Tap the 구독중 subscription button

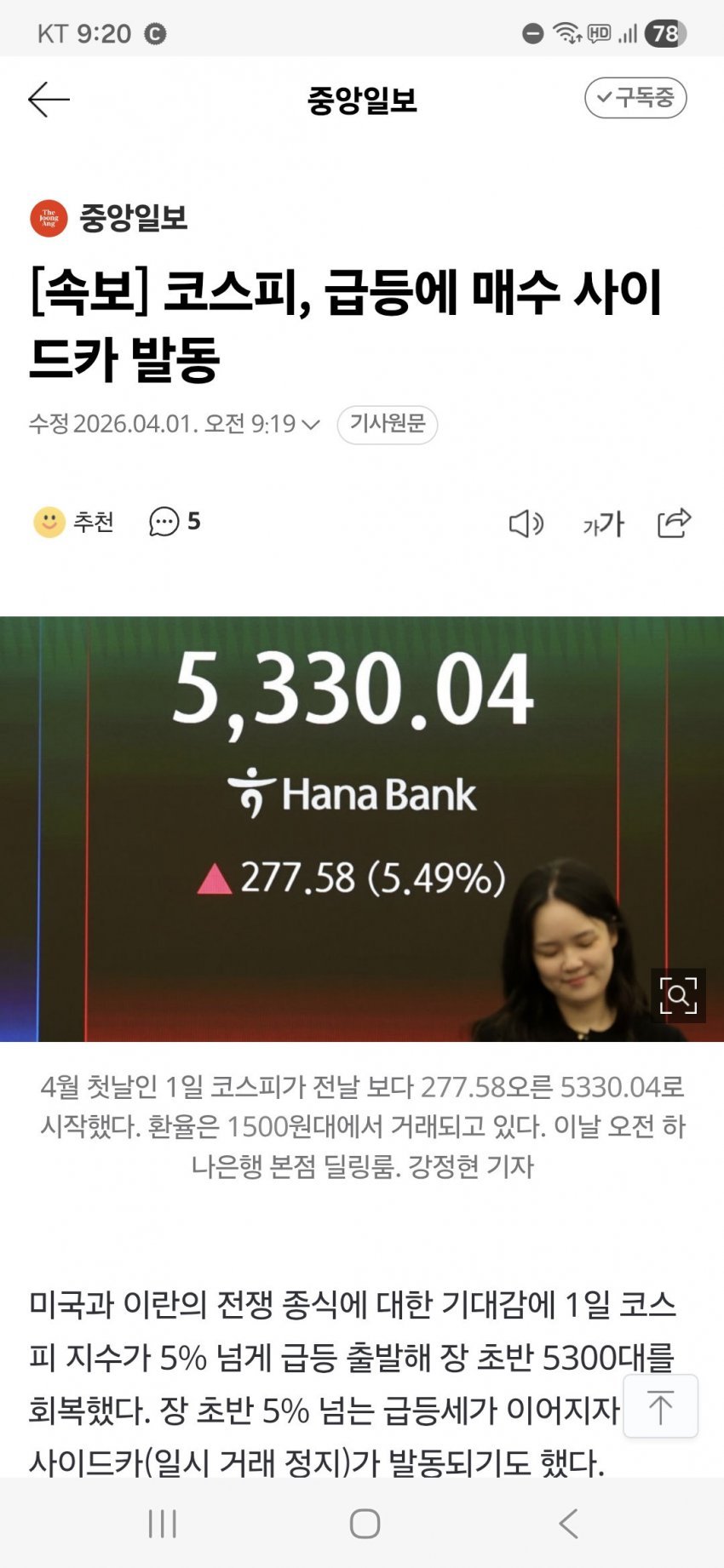point(635,98)
